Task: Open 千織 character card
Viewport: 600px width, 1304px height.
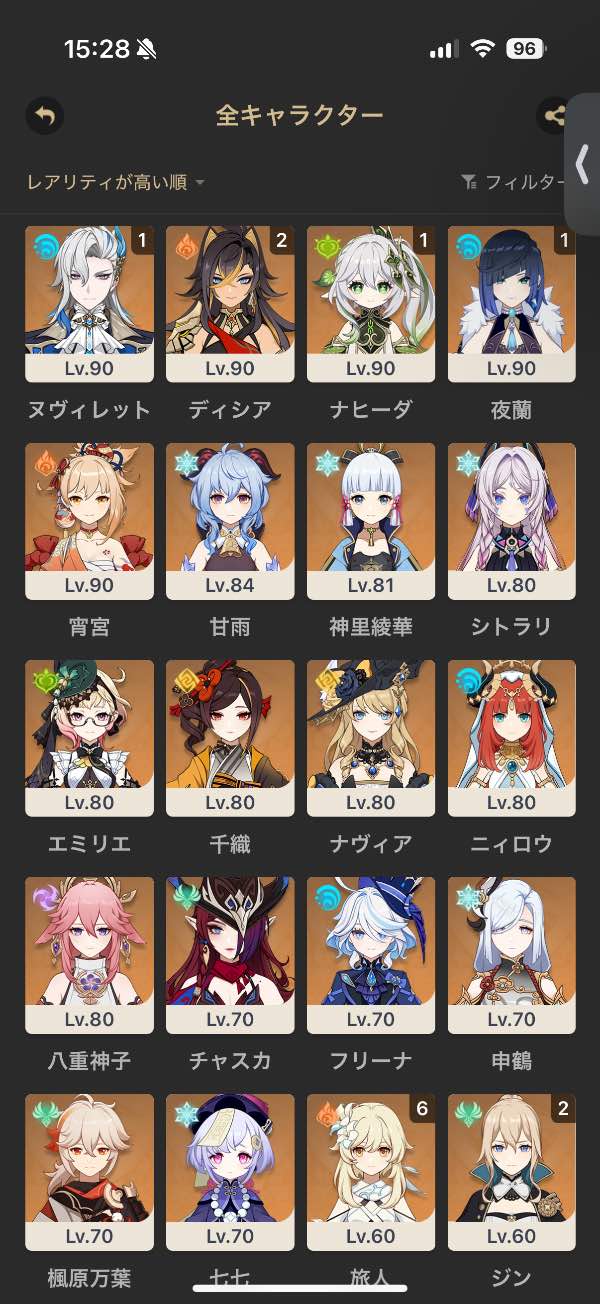Action: pos(230,737)
